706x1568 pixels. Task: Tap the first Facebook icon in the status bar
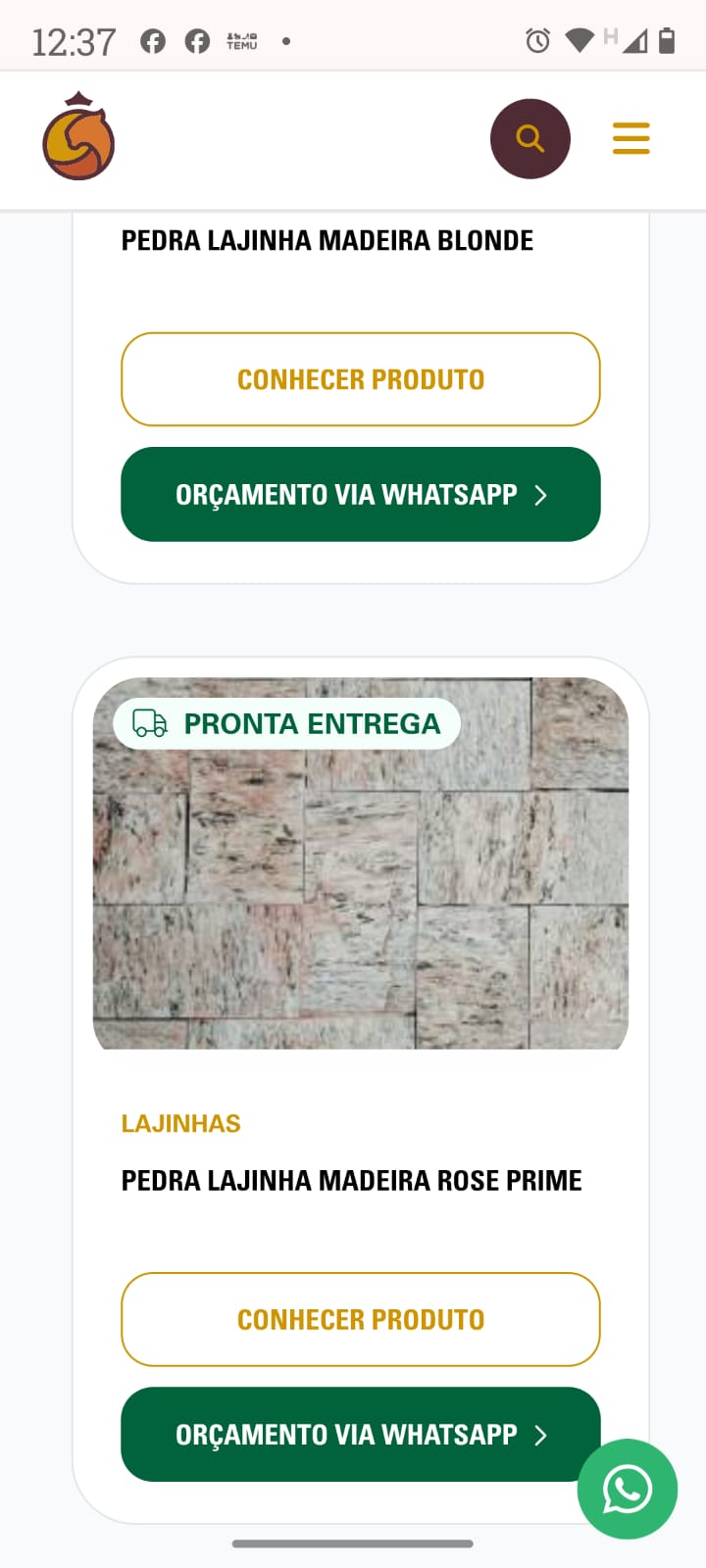tap(153, 41)
